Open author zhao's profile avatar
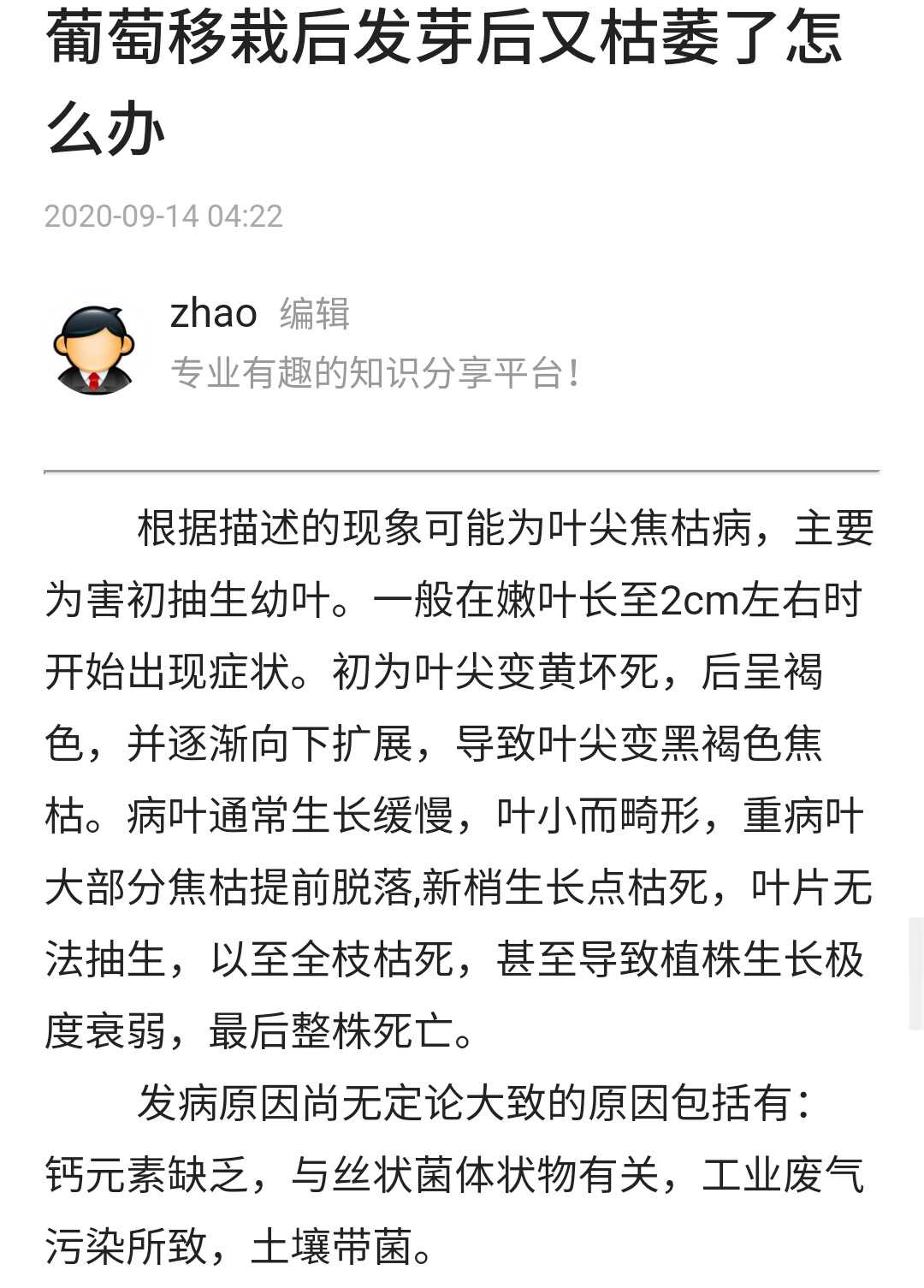Screen dimensions: 924x1288 (x=94, y=347)
